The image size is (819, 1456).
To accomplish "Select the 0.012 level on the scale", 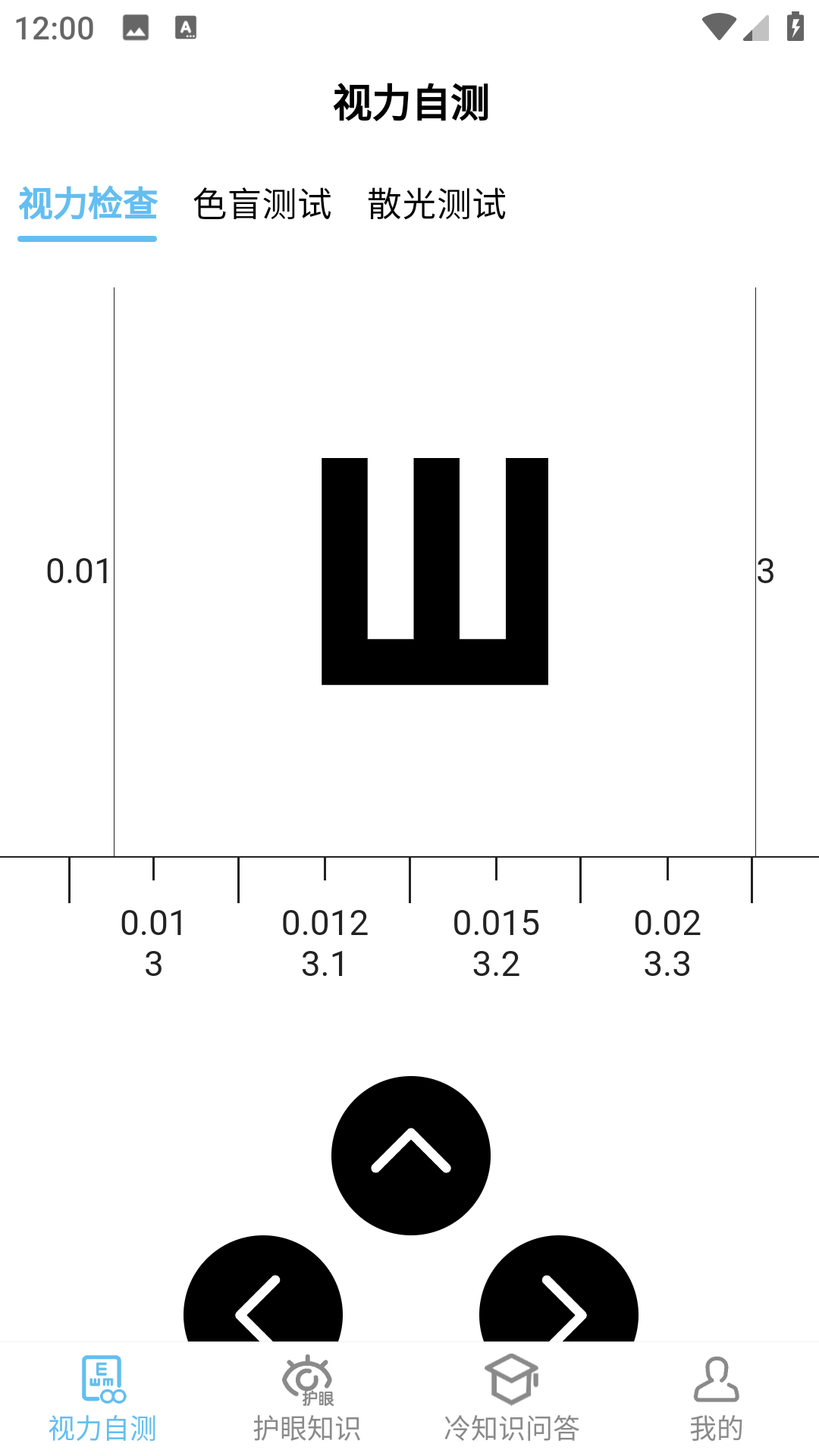I will 325,943.
